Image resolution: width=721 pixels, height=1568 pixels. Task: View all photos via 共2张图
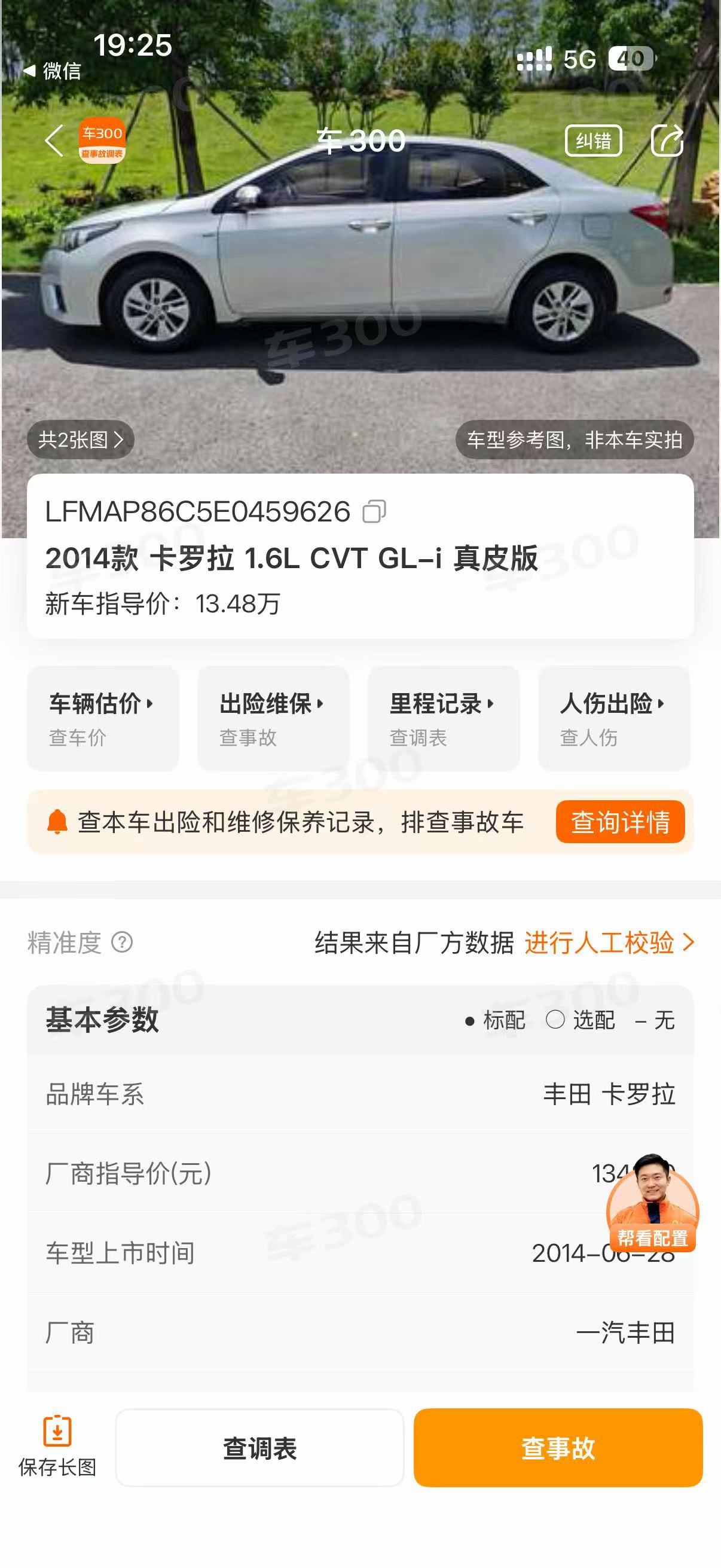(80, 440)
